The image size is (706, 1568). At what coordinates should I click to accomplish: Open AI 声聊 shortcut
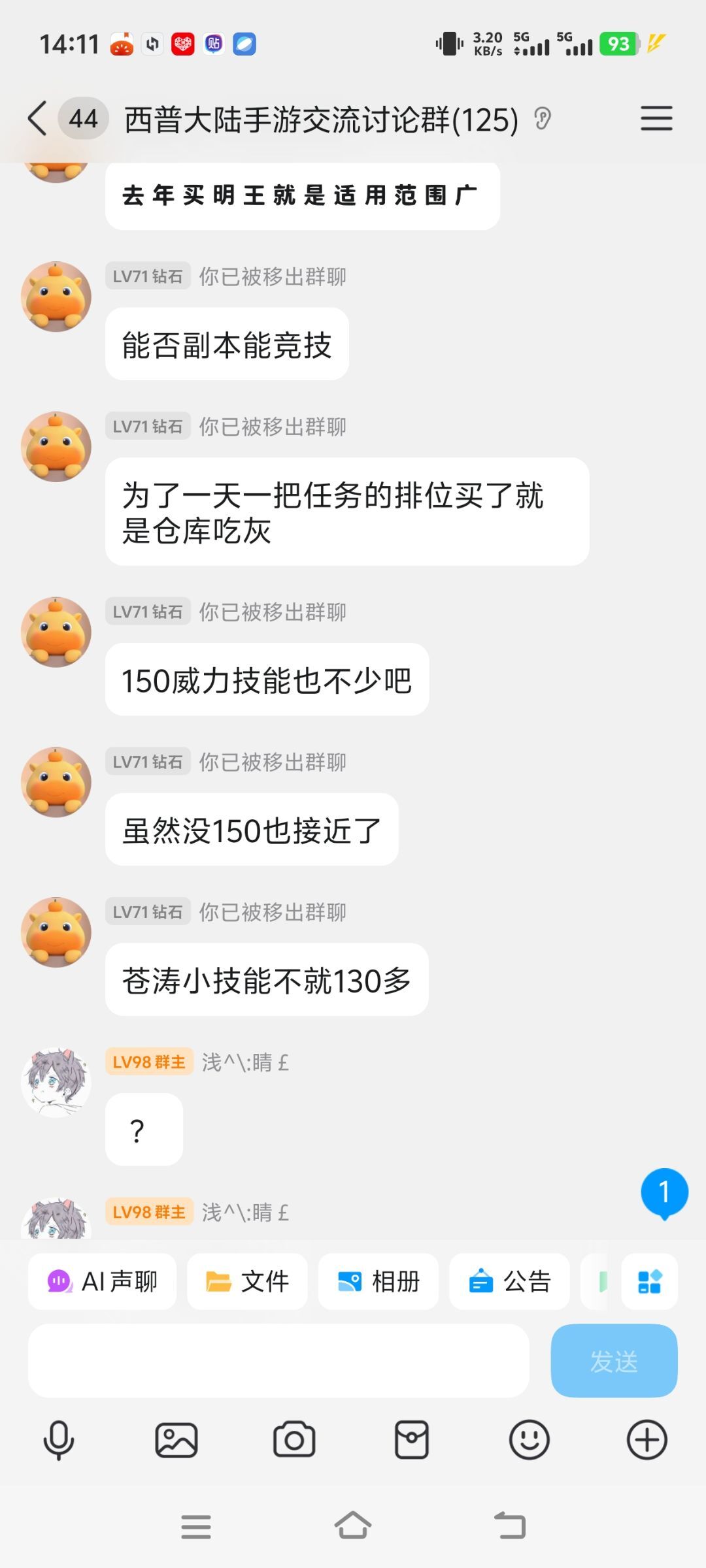[103, 1281]
